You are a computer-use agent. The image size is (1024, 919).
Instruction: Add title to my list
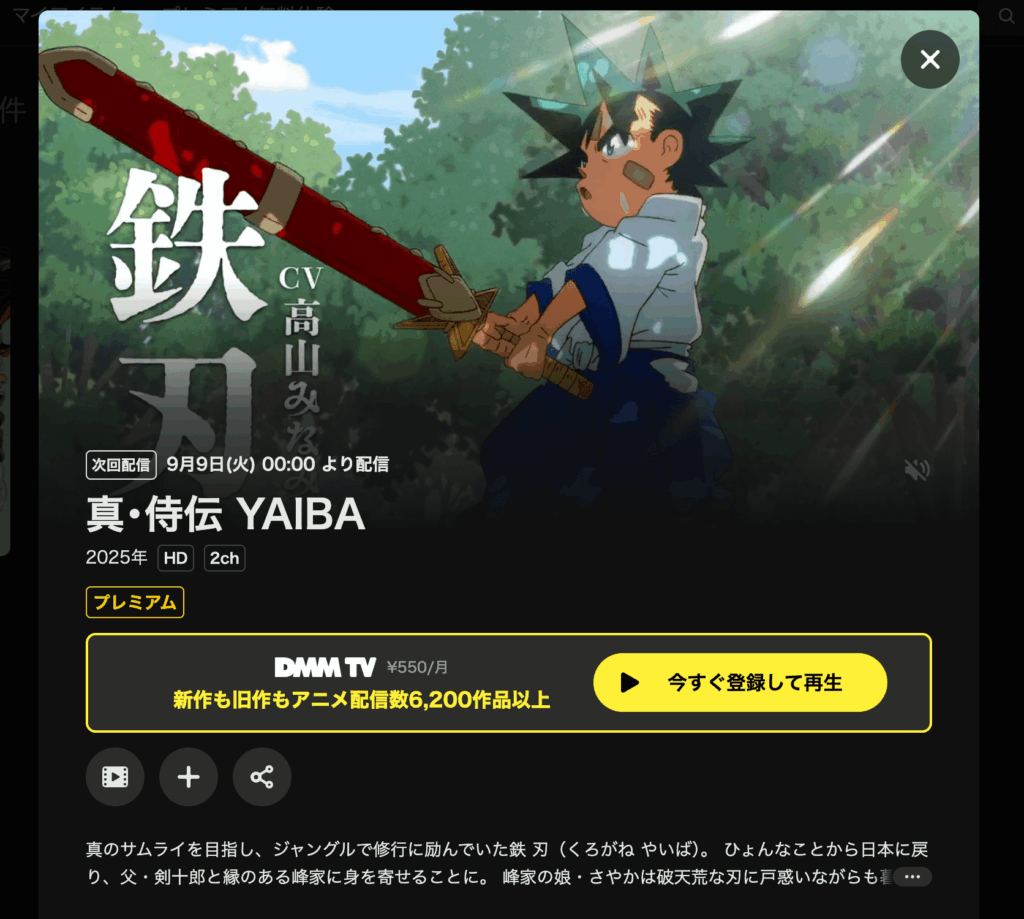pyautogui.click(x=188, y=777)
